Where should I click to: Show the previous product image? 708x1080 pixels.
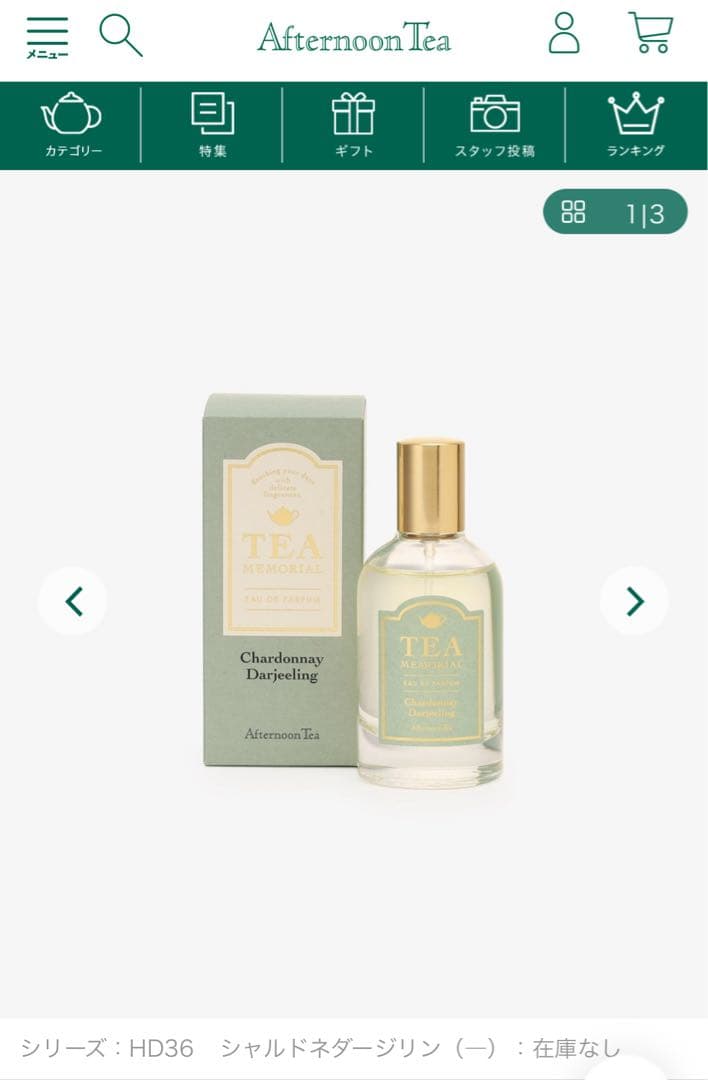tap(73, 601)
